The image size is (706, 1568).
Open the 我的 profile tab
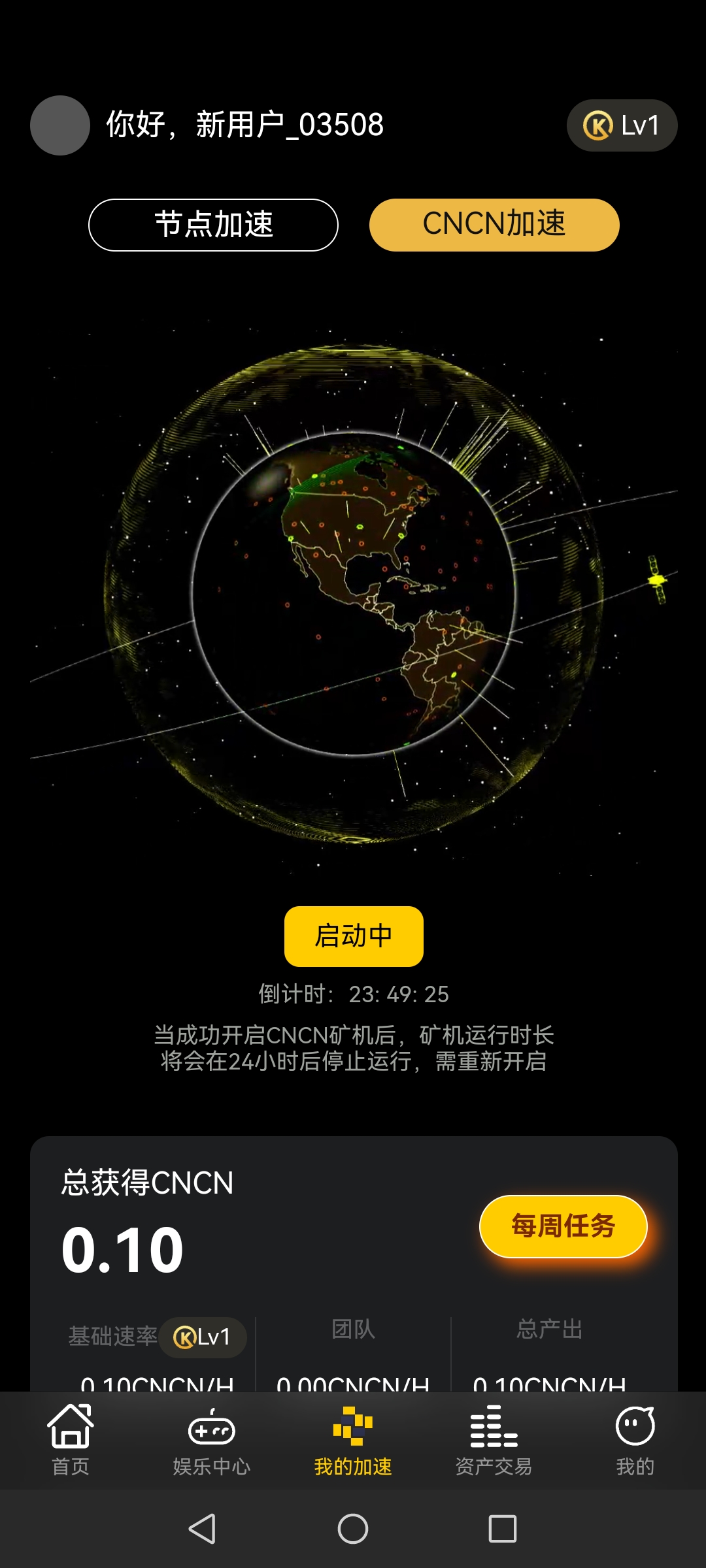635,1441
